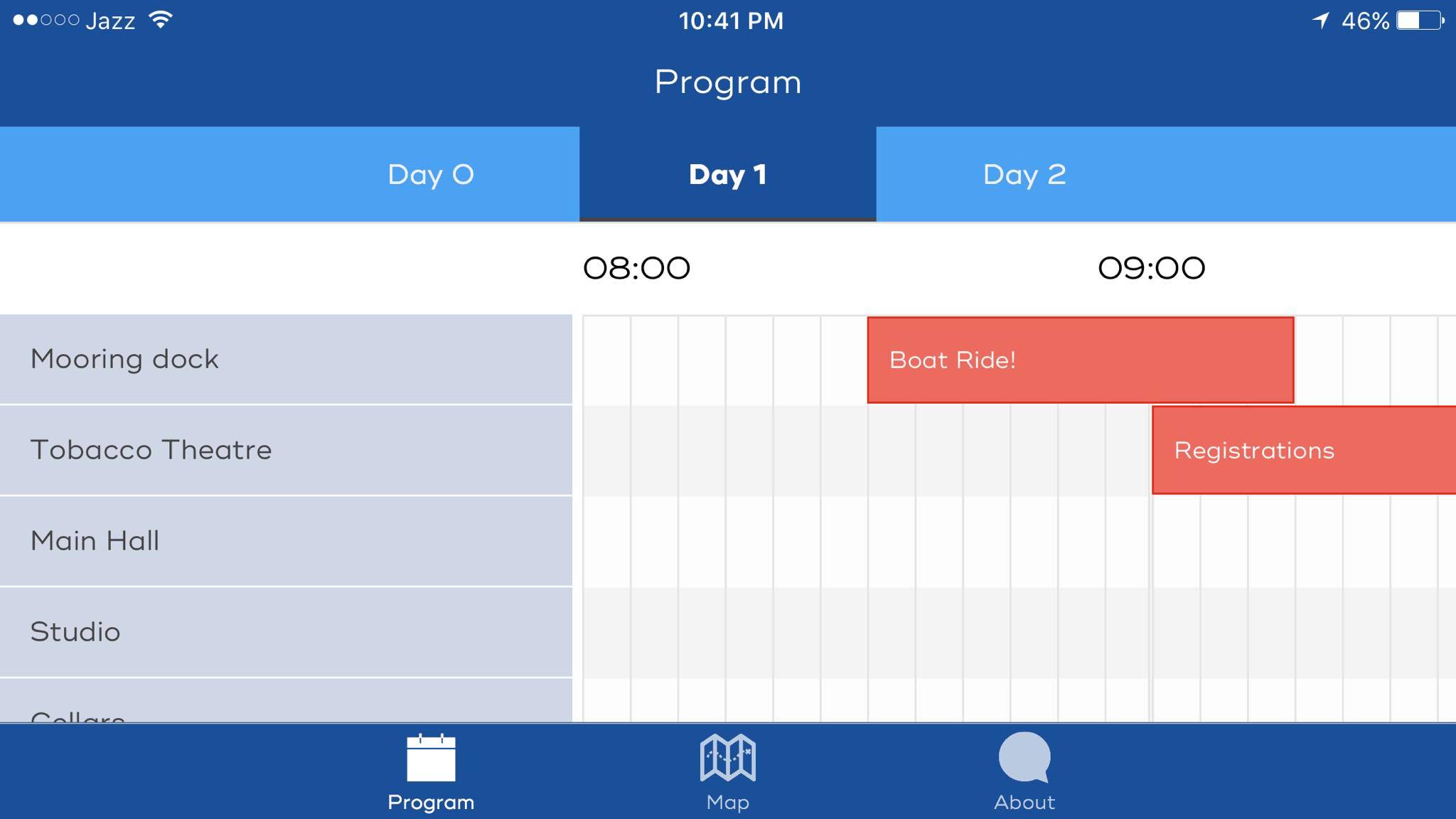Image resolution: width=1456 pixels, height=819 pixels.
Task: Select the Program tab in bottom bar
Action: (x=431, y=772)
